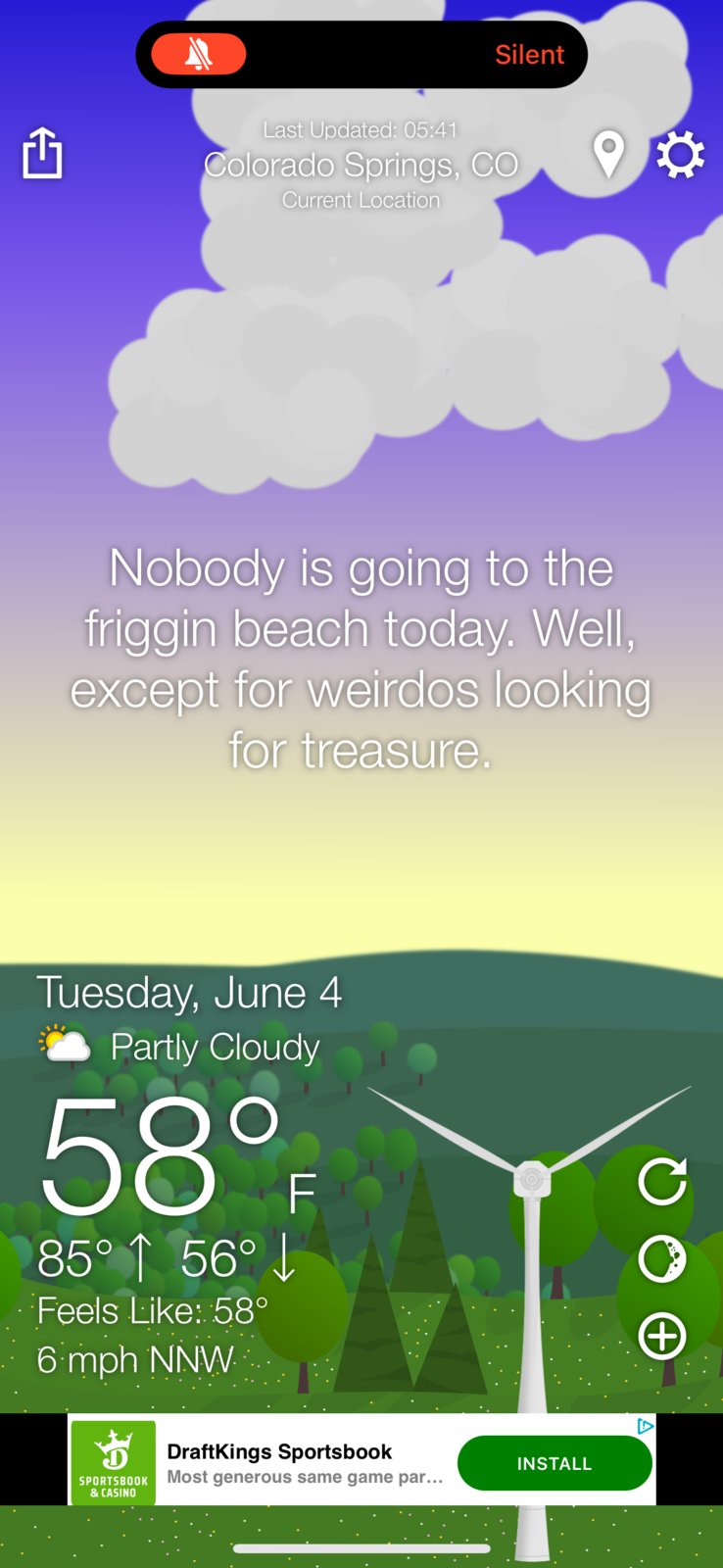Tap the plus circle for more details
The width and height of the screenshot is (723, 1568).
(662, 1336)
